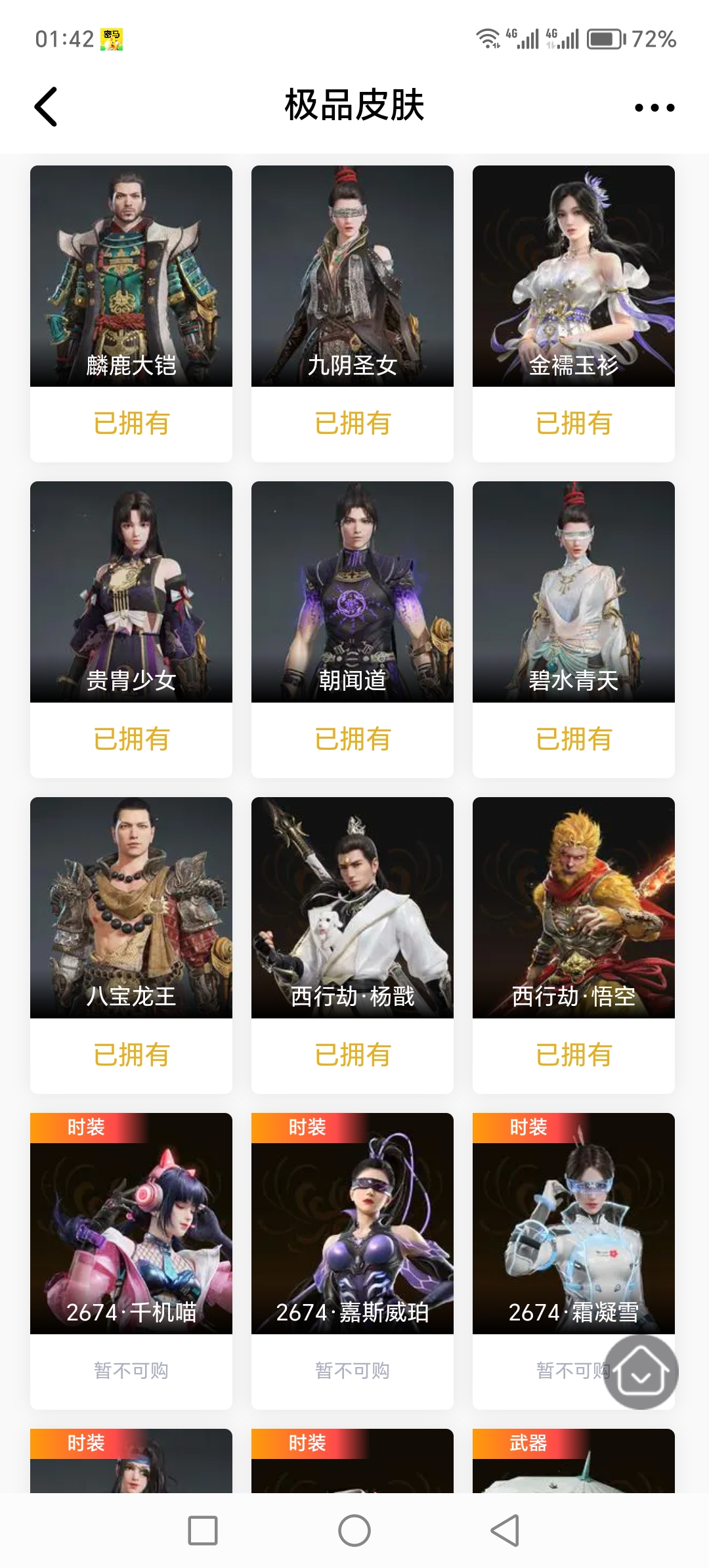This screenshot has width=709, height=1568.
Task: Open the 八宝龙王 skin card
Action: (x=131, y=908)
